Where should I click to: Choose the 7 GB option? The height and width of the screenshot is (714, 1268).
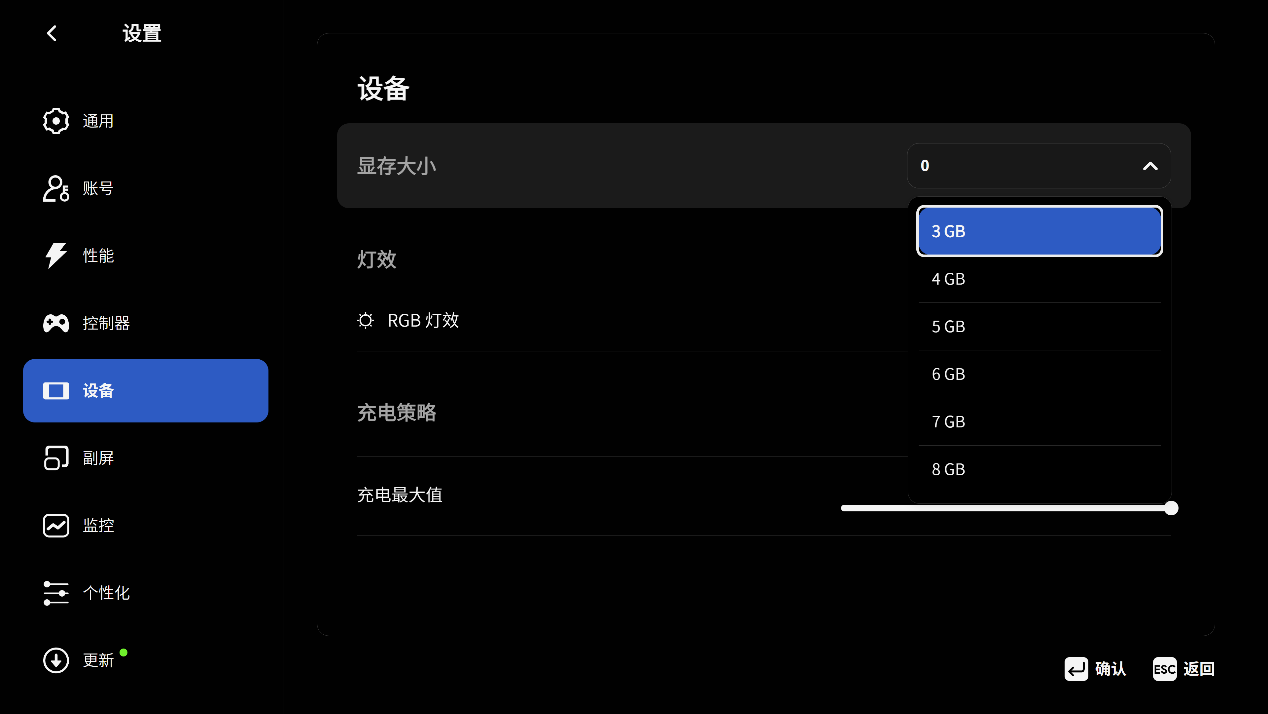(x=1039, y=422)
